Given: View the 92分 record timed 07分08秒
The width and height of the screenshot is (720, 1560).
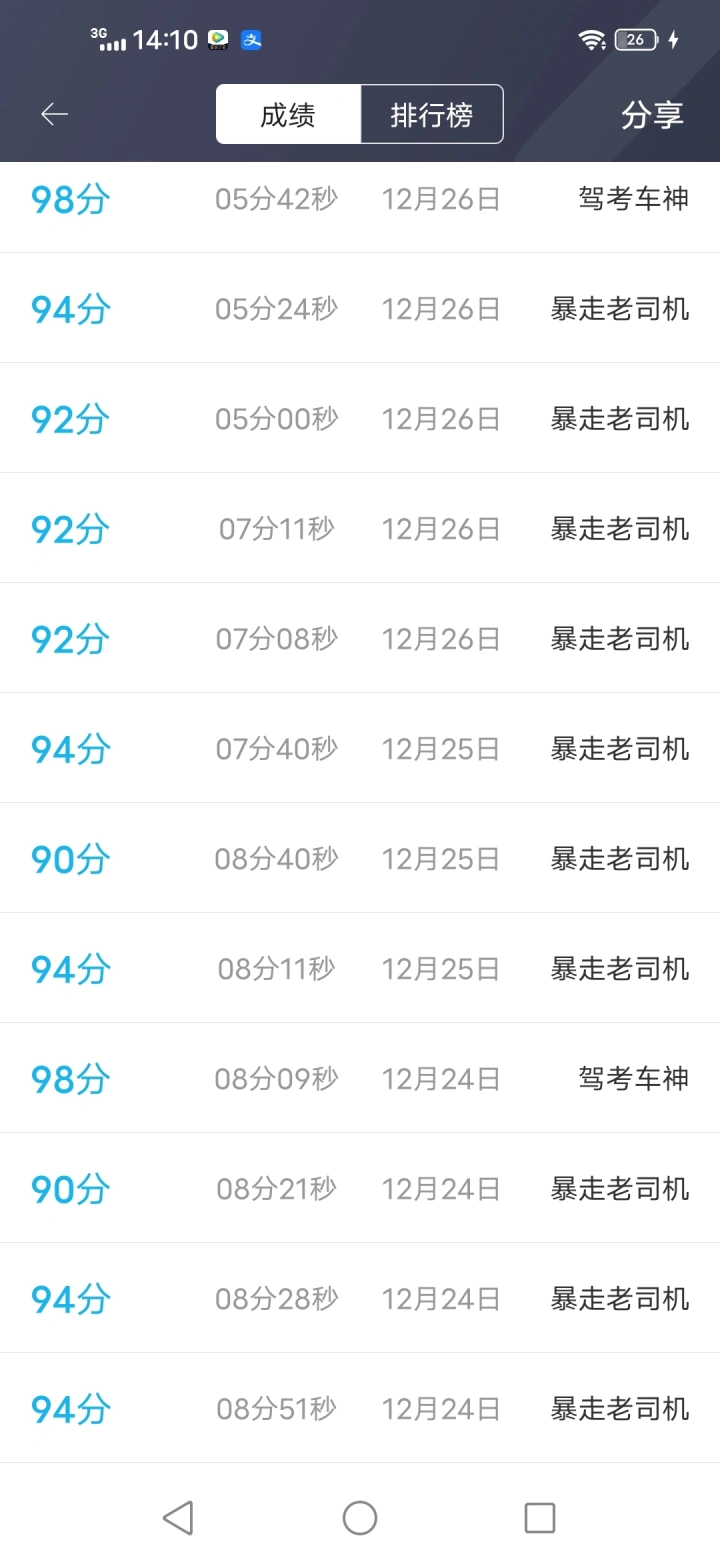Looking at the screenshot, I should pyautogui.click(x=360, y=638).
